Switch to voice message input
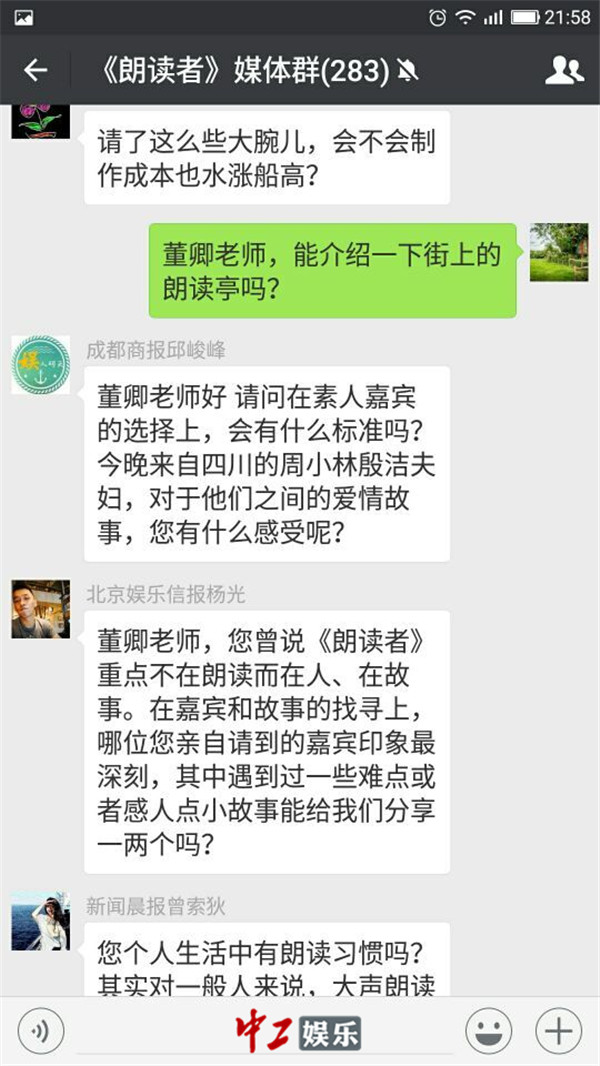 (x=41, y=1030)
